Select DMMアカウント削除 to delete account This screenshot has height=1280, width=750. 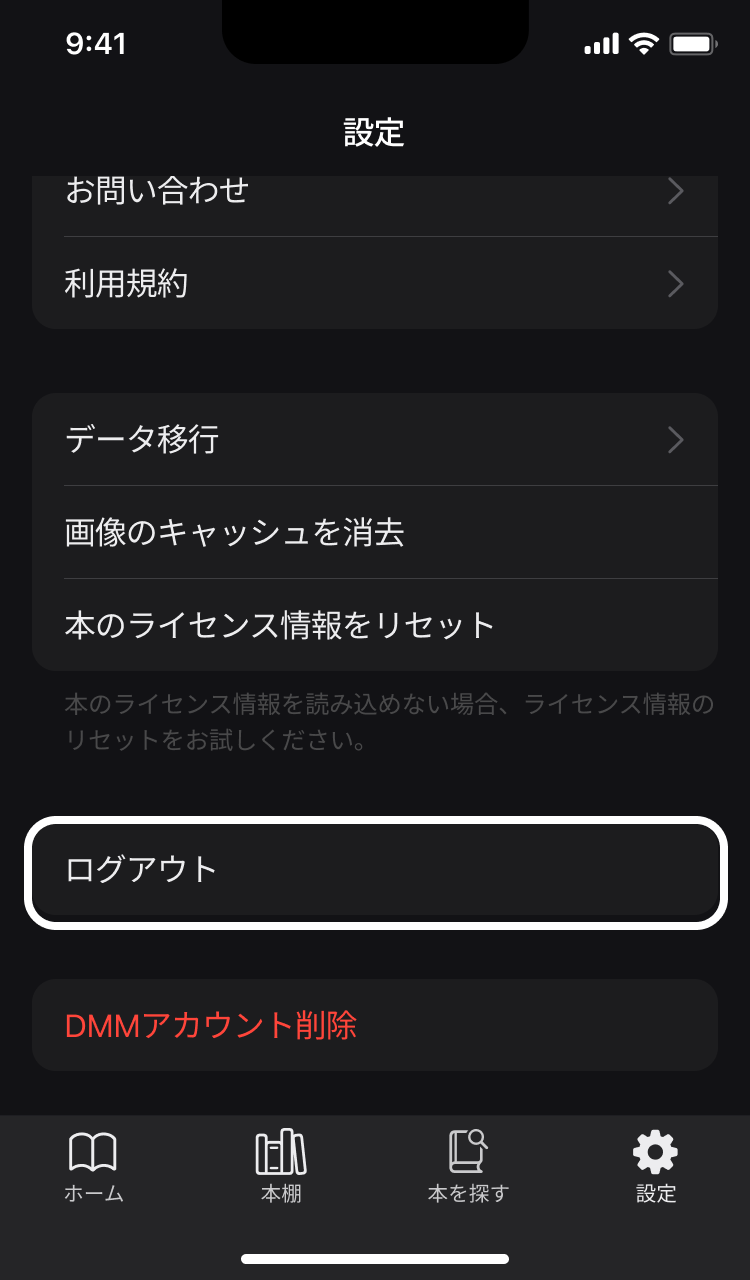(x=375, y=1025)
